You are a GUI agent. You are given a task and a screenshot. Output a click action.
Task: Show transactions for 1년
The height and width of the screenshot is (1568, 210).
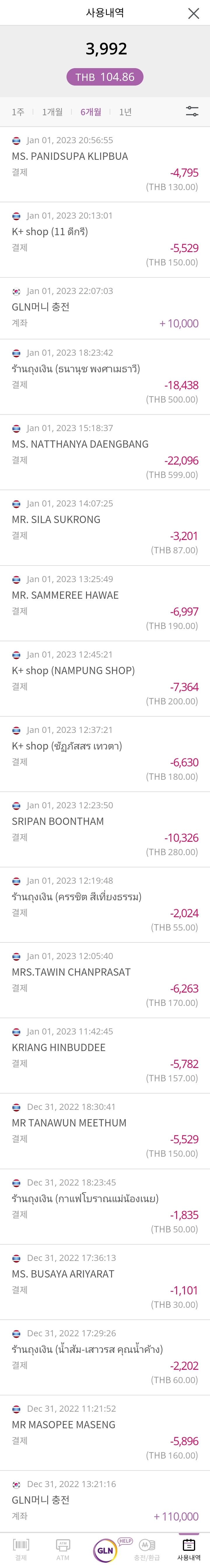(x=125, y=112)
